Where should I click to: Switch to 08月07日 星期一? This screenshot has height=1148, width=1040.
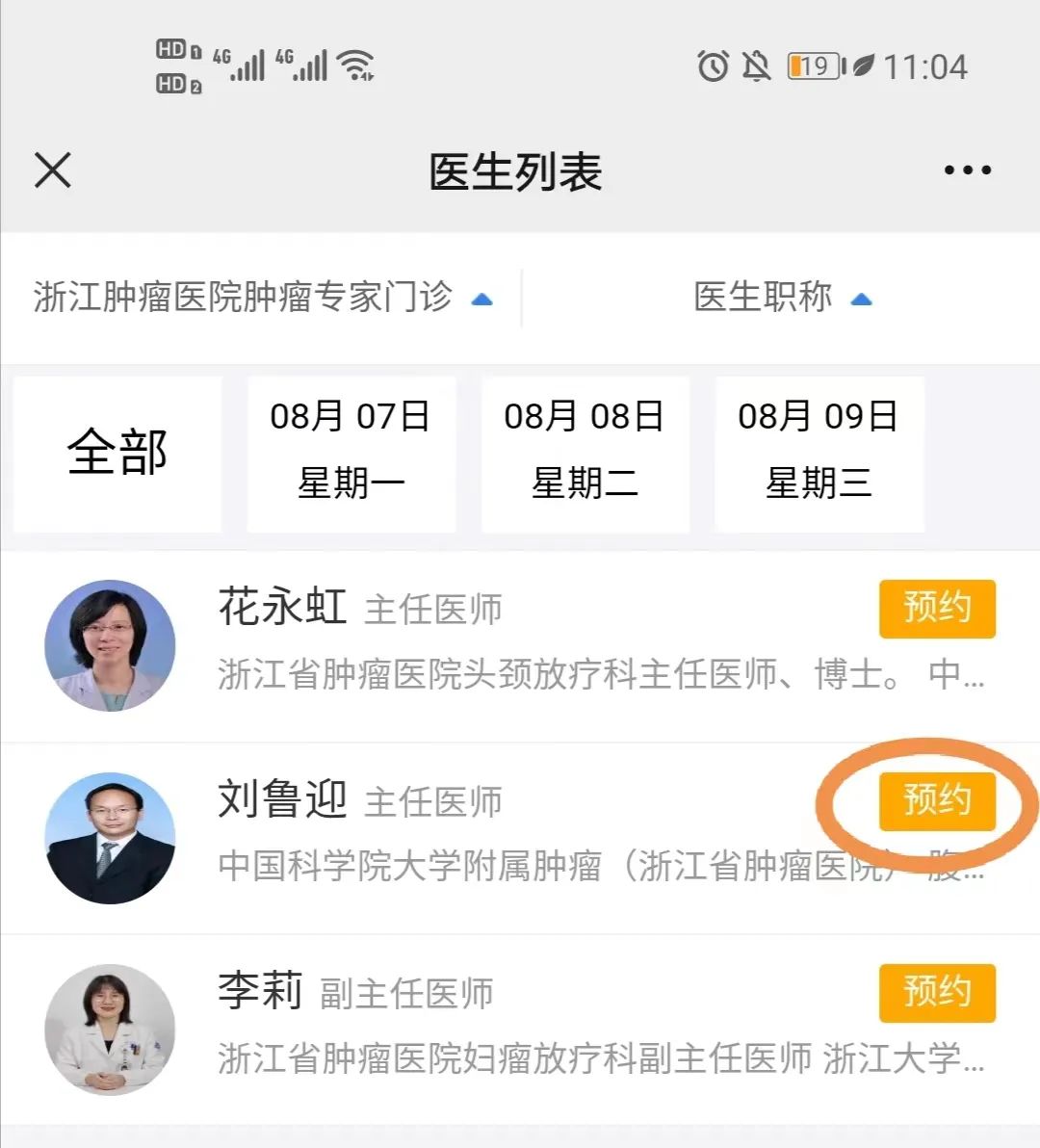tap(351, 453)
